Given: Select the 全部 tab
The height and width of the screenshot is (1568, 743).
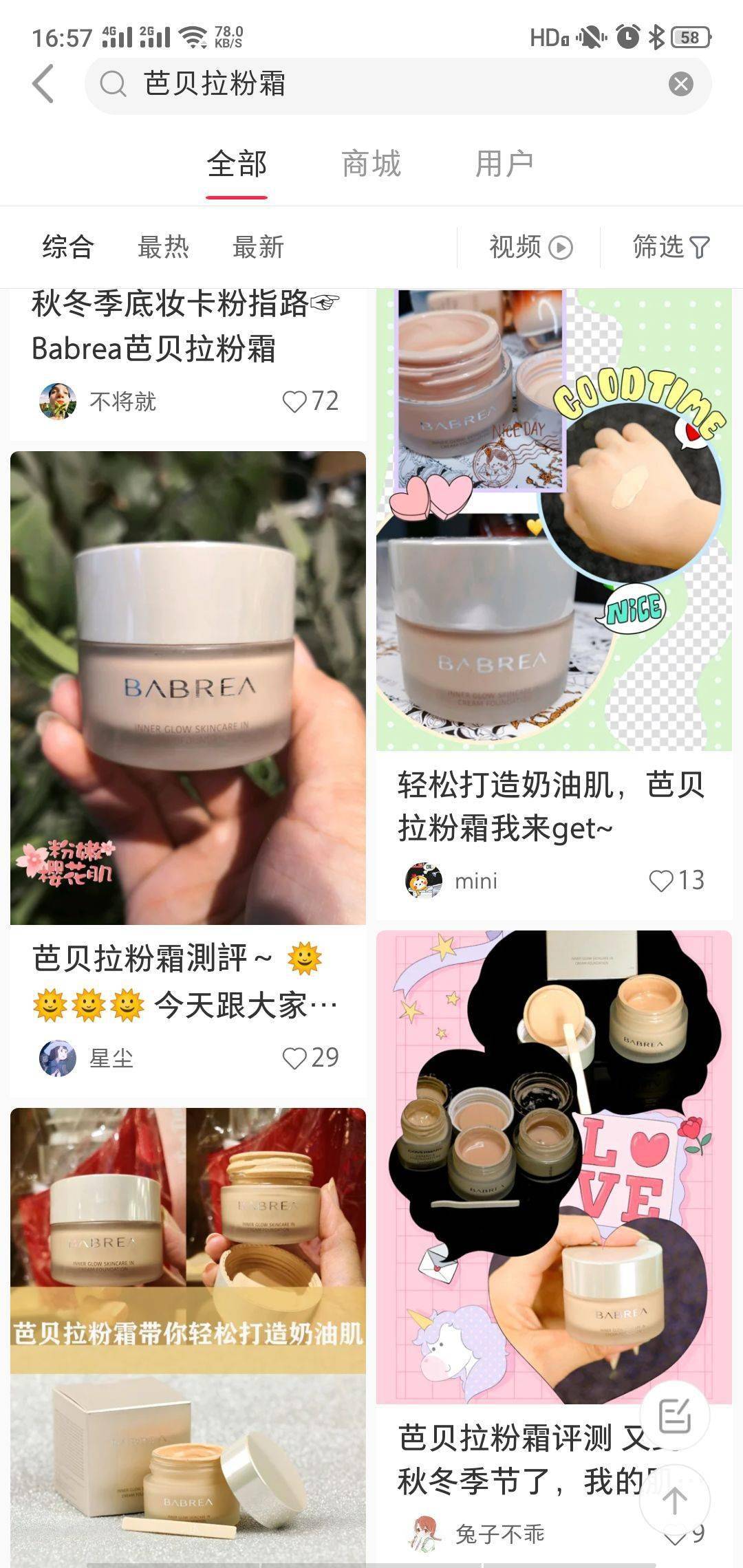Looking at the screenshot, I should pyautogui.click(x=237, y=164).
